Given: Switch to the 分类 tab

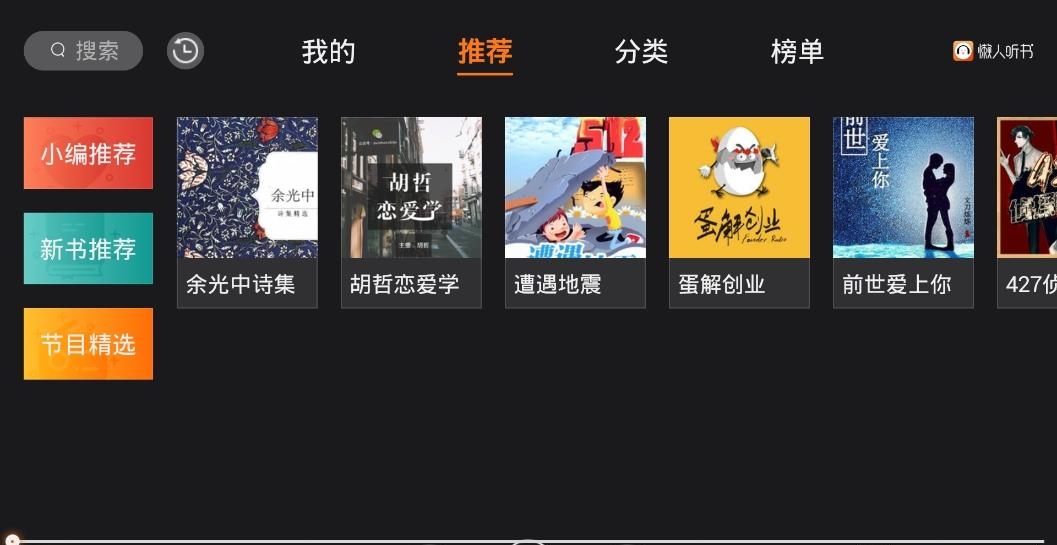Looking at the screenshot, I should 641,52.
